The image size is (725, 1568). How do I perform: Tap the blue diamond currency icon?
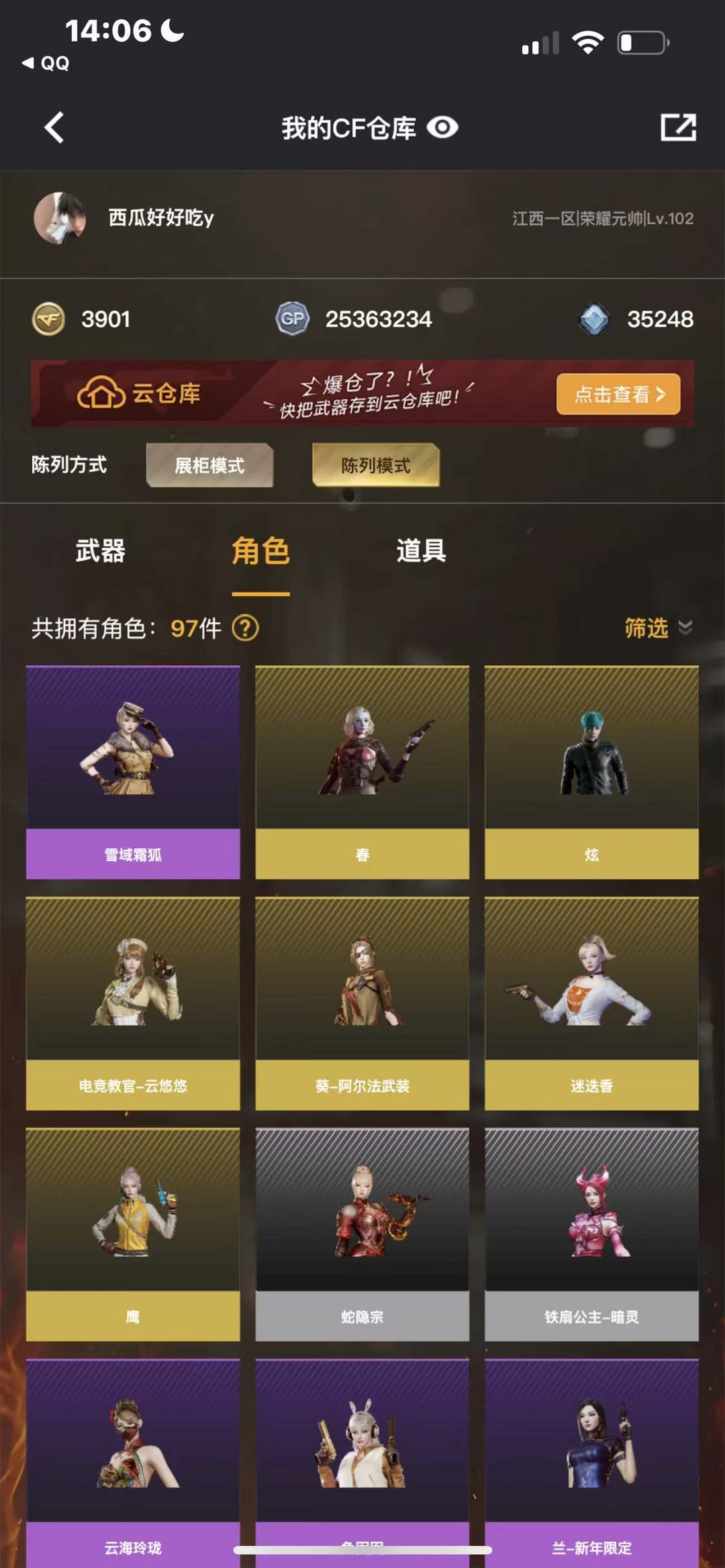593,320
